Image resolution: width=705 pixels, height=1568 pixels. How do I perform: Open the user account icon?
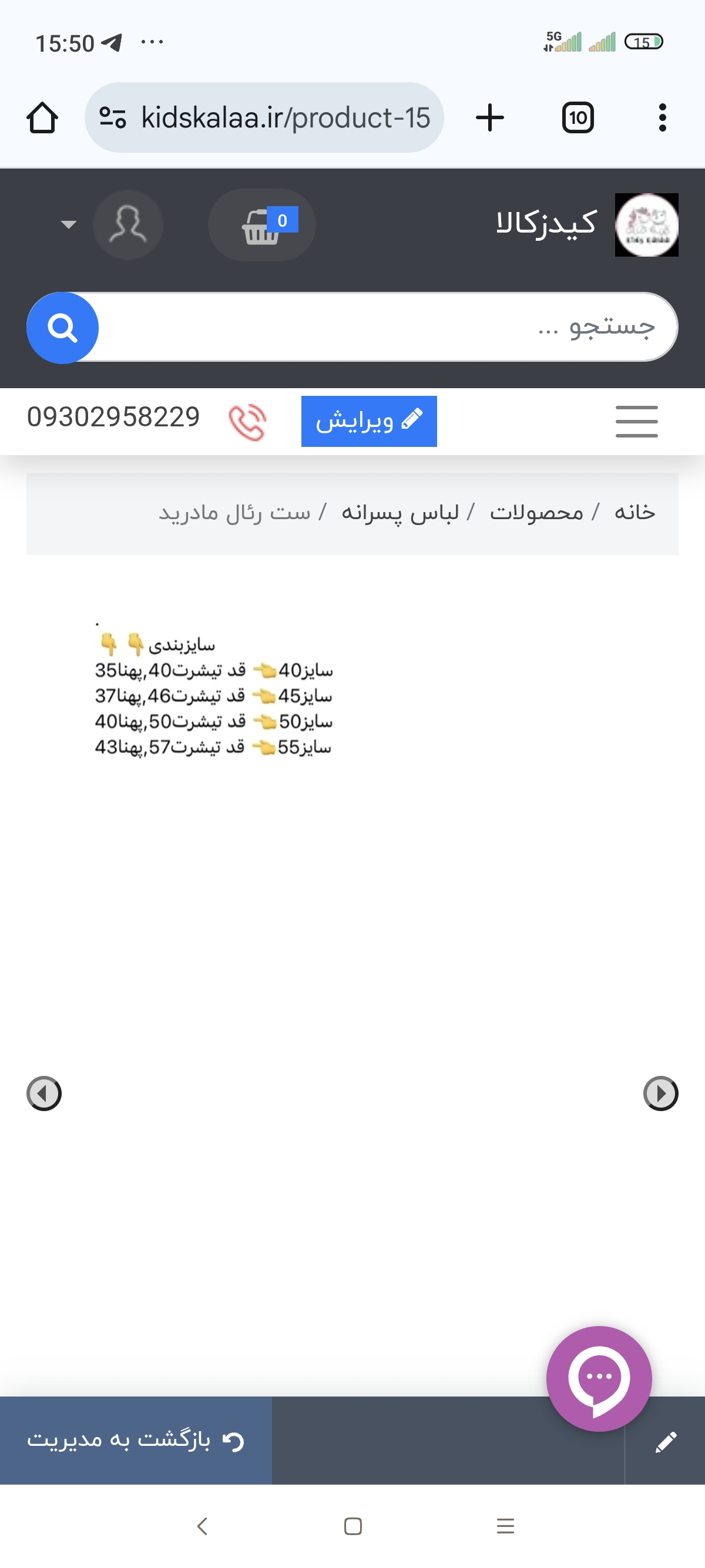tap(128, 226)
